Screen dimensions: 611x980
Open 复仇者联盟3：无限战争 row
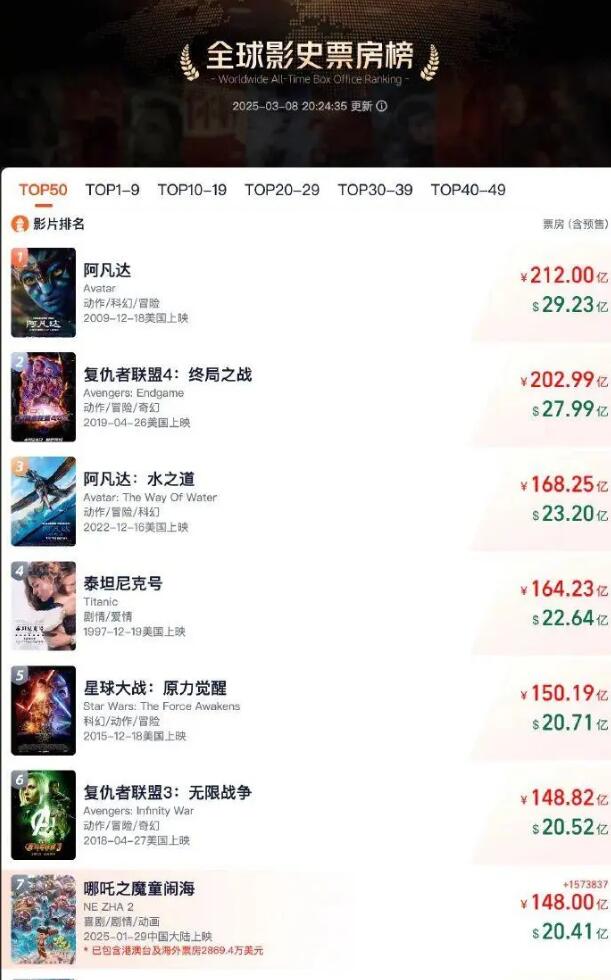(306, 814)
